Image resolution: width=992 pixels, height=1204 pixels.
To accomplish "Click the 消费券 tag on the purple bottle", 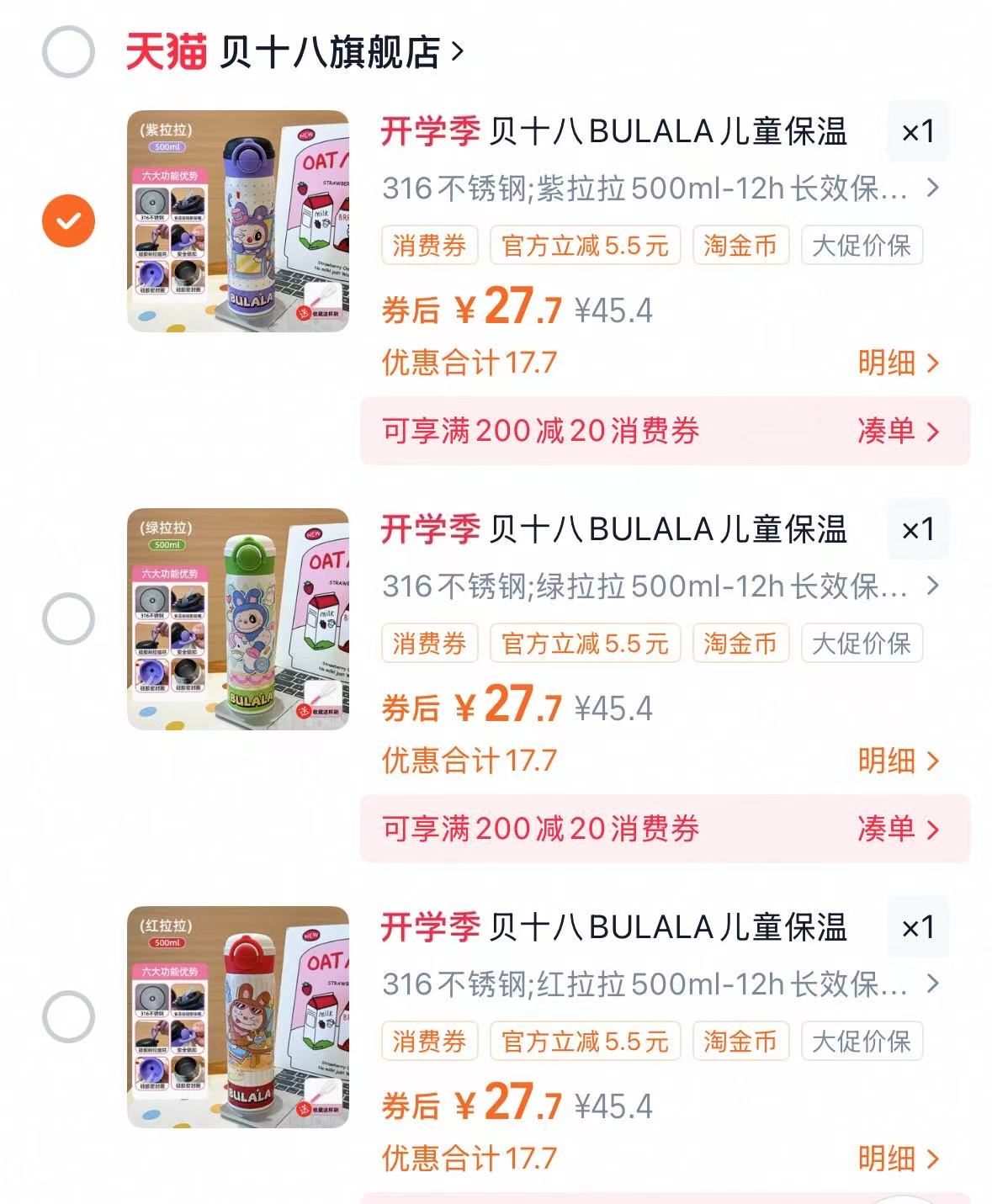I will tap(429, 245).
